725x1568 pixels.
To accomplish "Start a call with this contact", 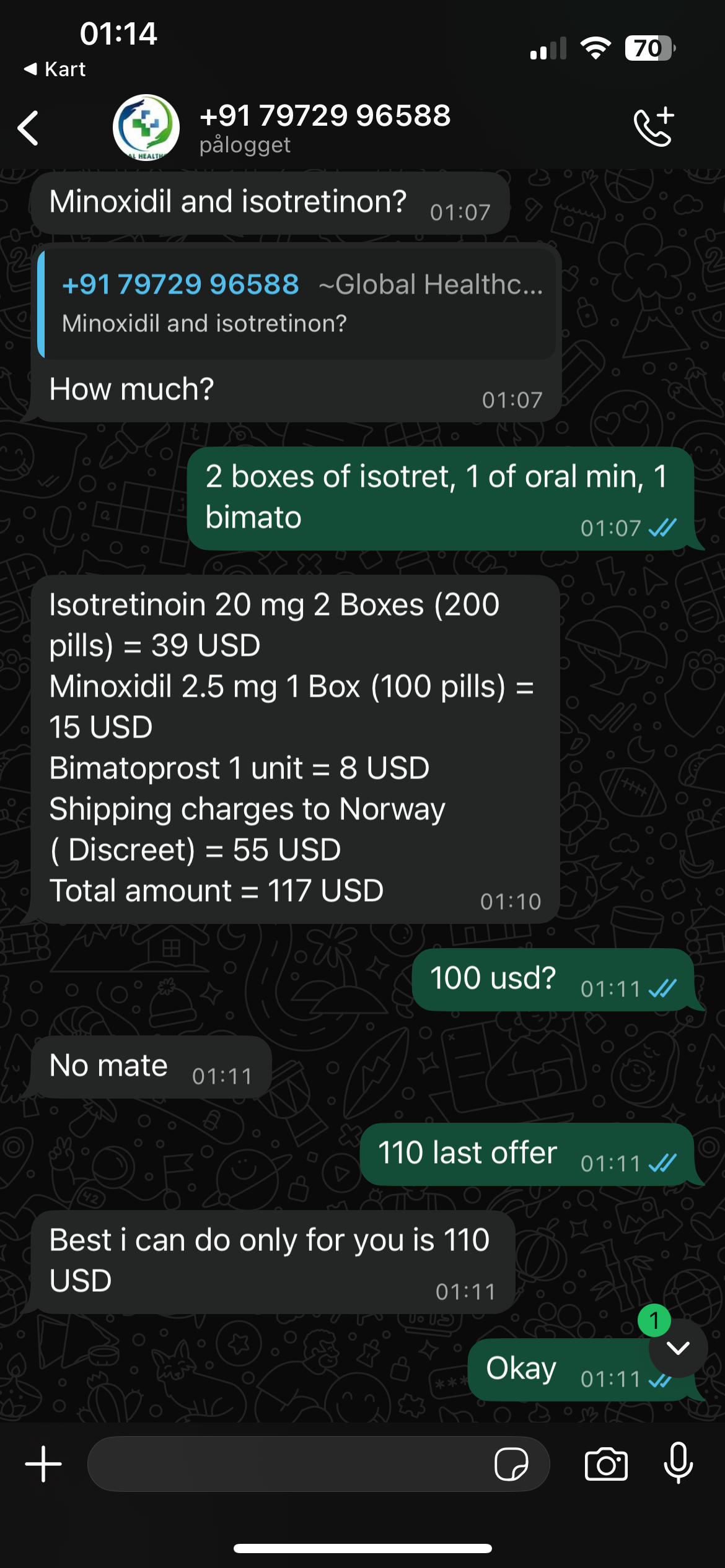I will coord(654,127).
